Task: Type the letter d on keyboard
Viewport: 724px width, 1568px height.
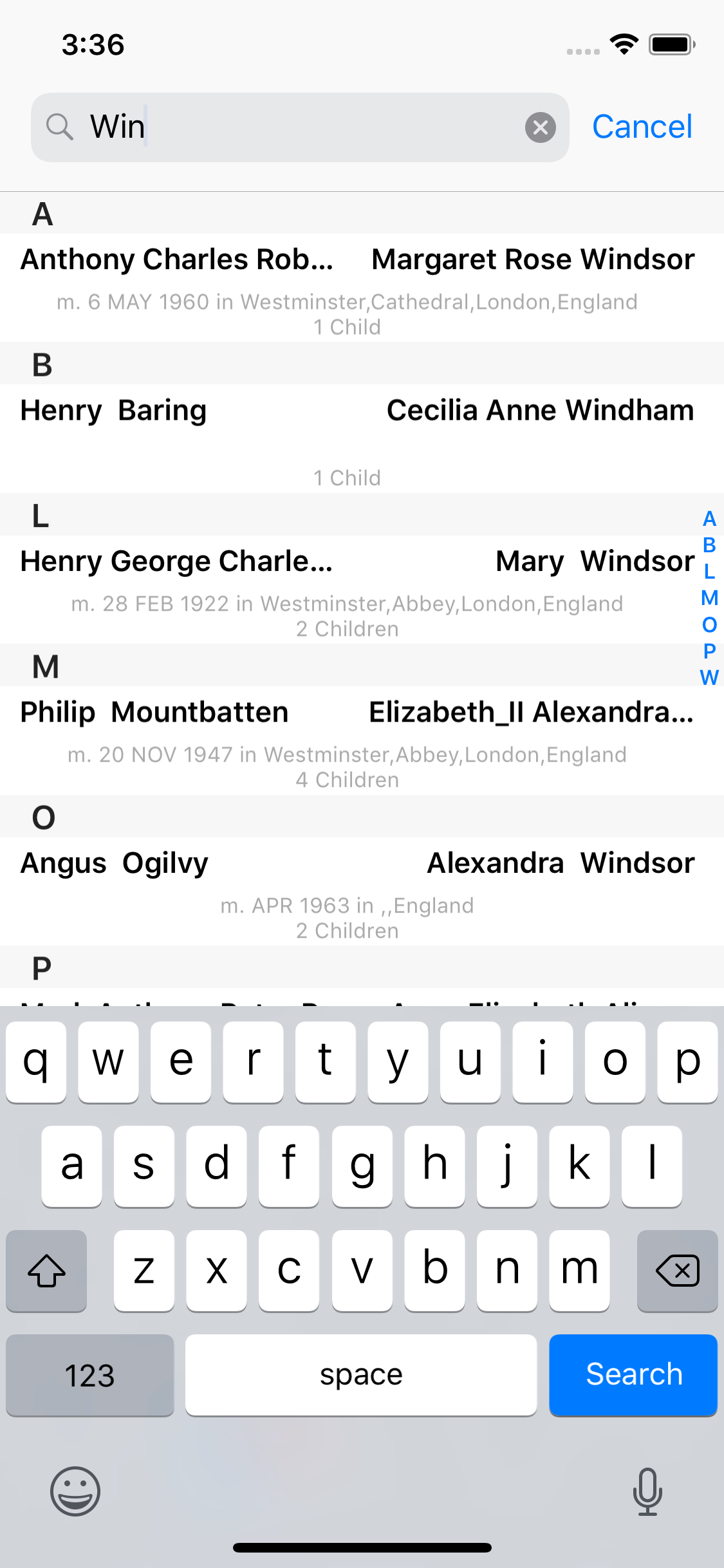Action: [x=216, y=1166]
